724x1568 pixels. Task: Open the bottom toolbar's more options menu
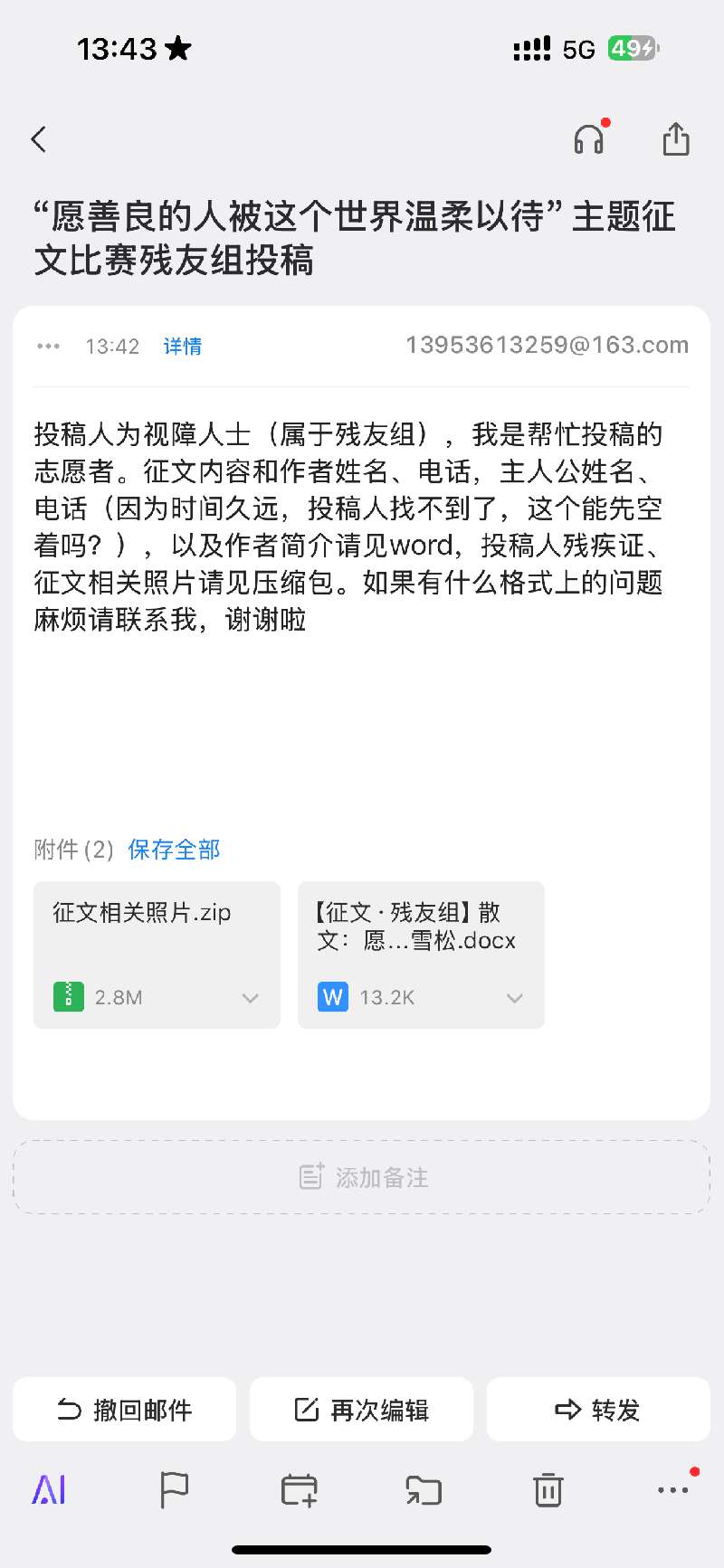pos(672,1489)
